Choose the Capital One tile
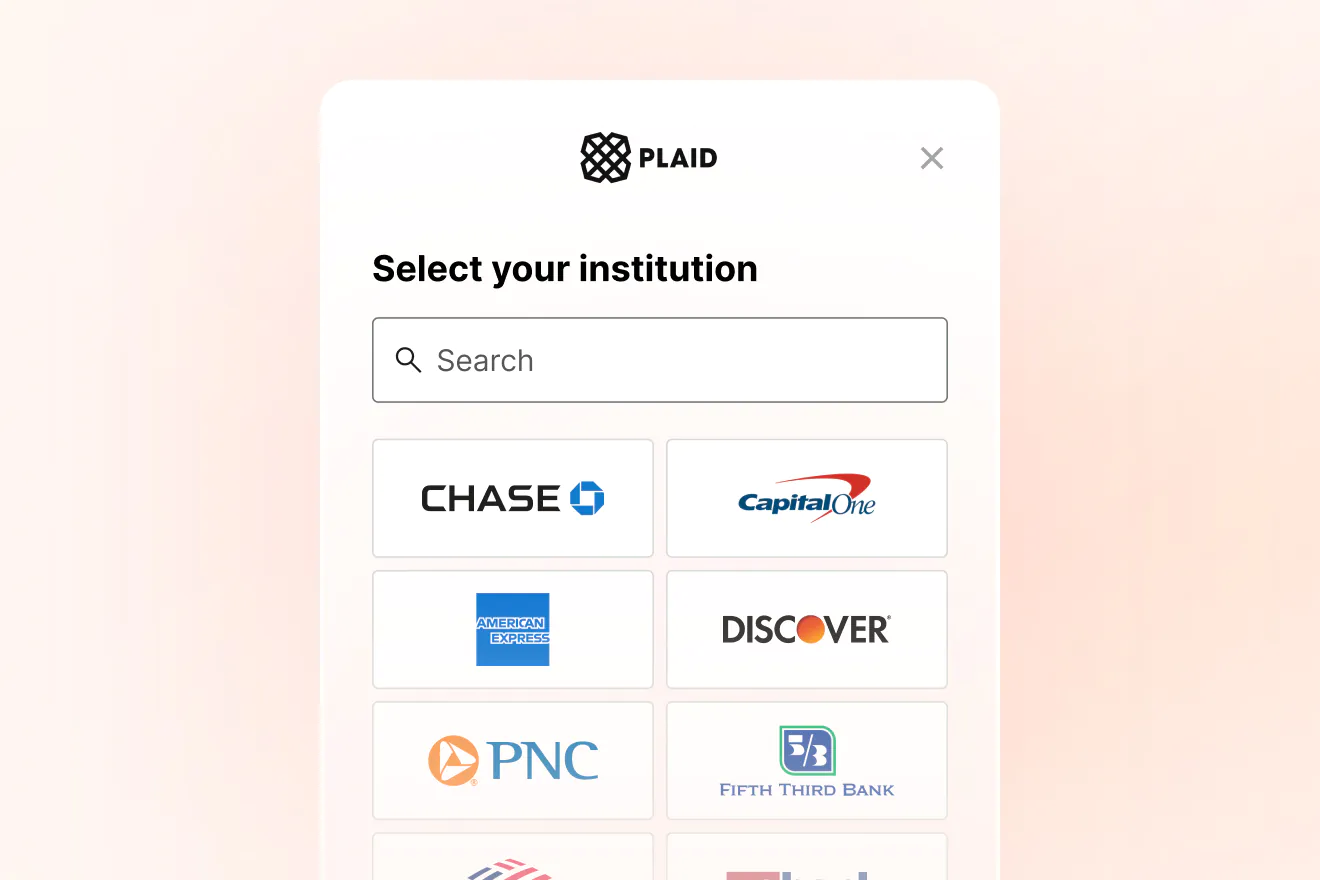This screenshot has width=1320, height=880. click(806, 498)
